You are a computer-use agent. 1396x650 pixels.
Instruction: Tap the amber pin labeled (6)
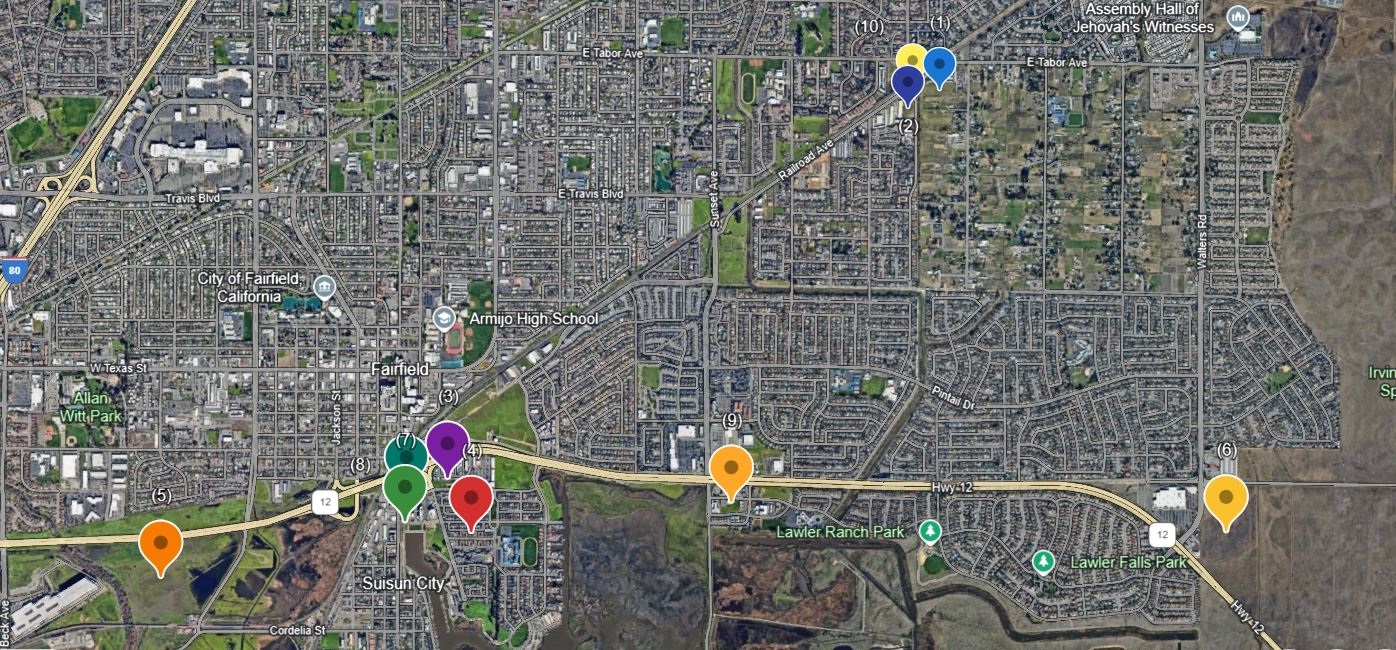click(x=1226, y=496)
